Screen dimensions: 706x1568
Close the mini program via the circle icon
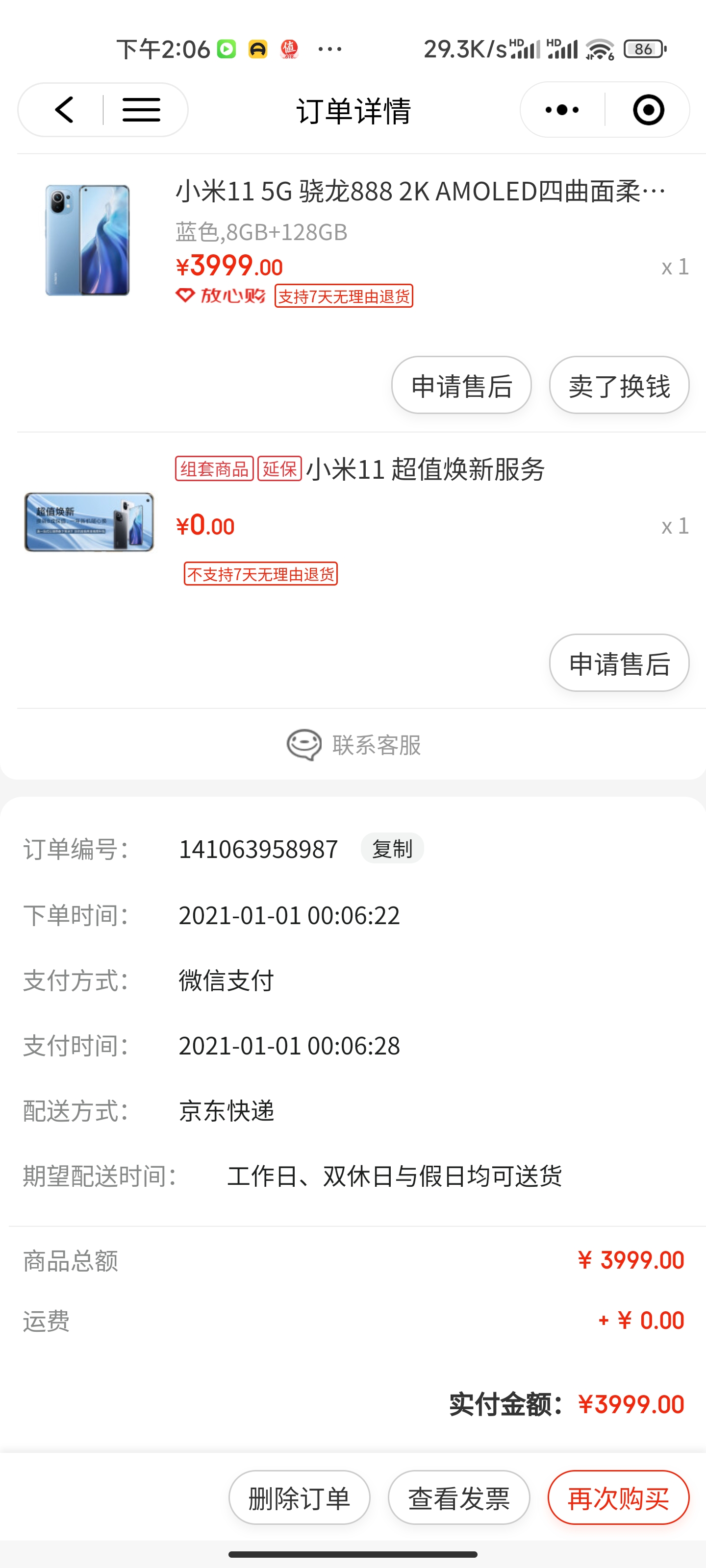coord(648,110)
